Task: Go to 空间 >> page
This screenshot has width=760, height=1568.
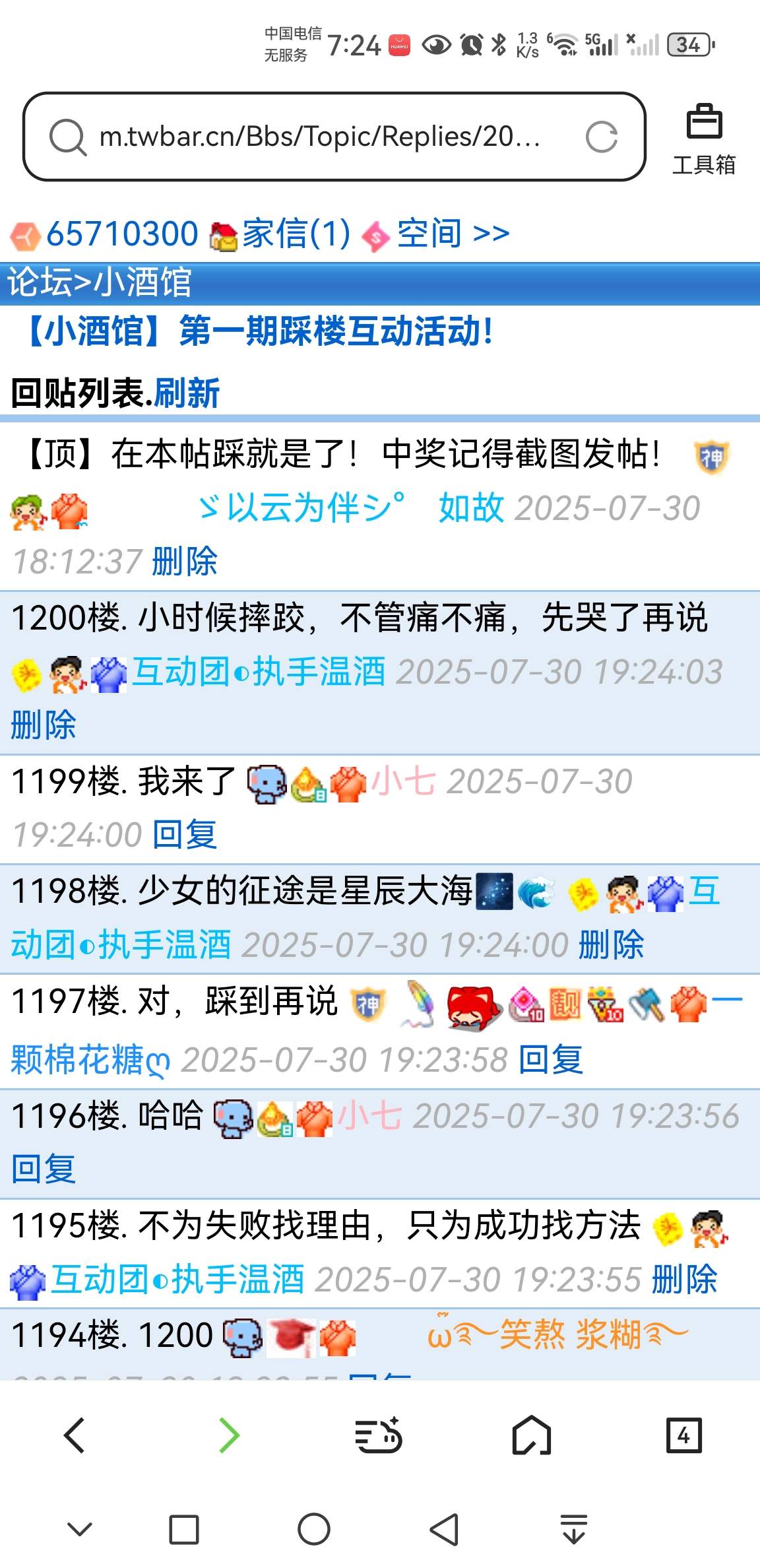Action: point(453,234)
